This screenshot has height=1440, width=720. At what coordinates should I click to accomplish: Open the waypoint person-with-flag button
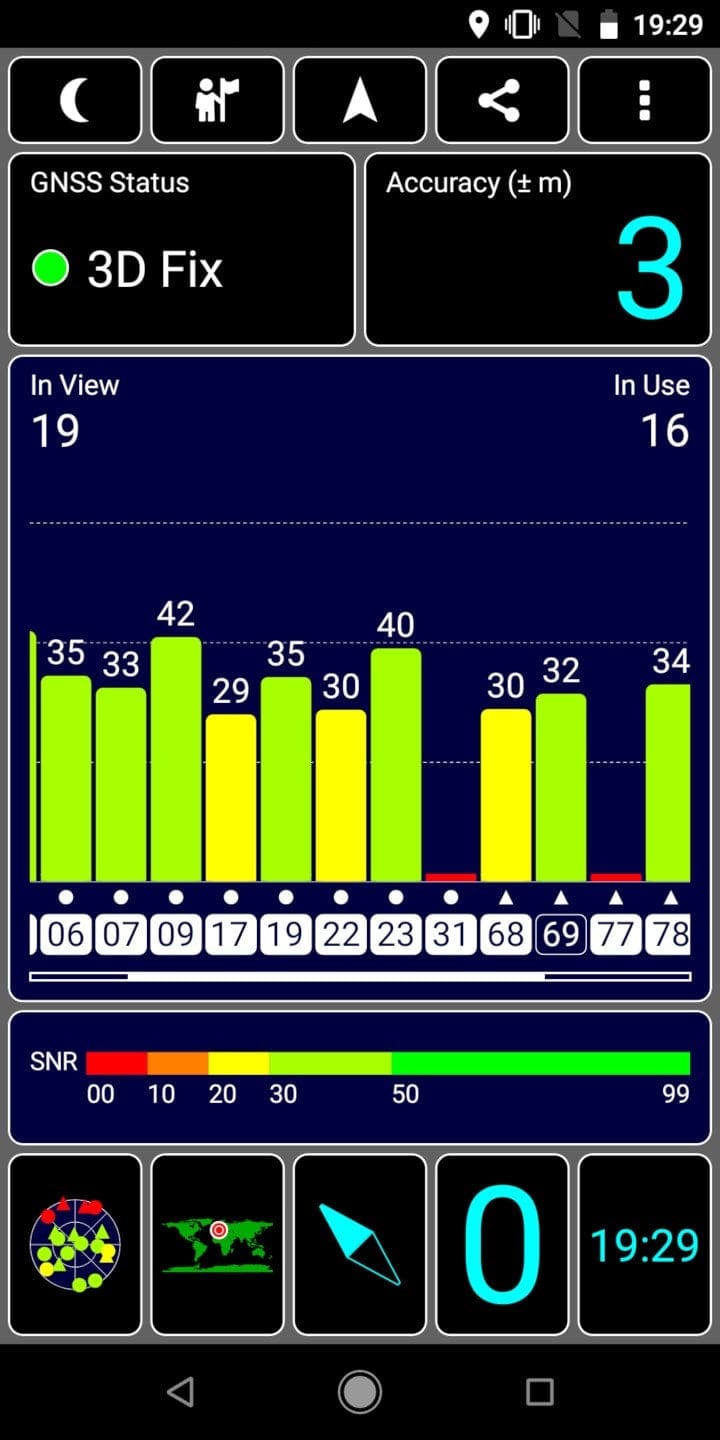click(218, 100)
